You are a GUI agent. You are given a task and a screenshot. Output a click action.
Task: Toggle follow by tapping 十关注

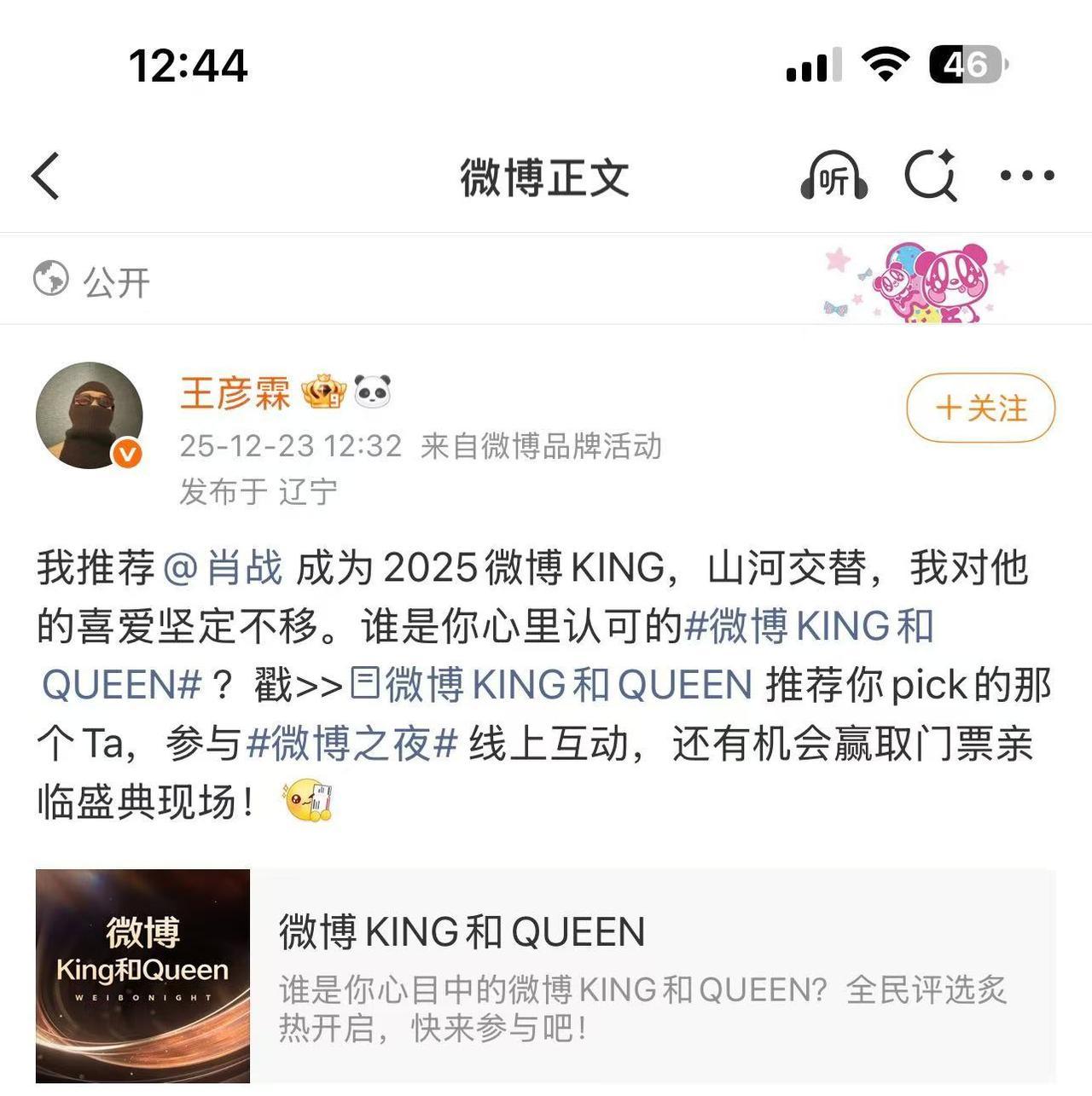pyautogui.click(x=979, y=409)
